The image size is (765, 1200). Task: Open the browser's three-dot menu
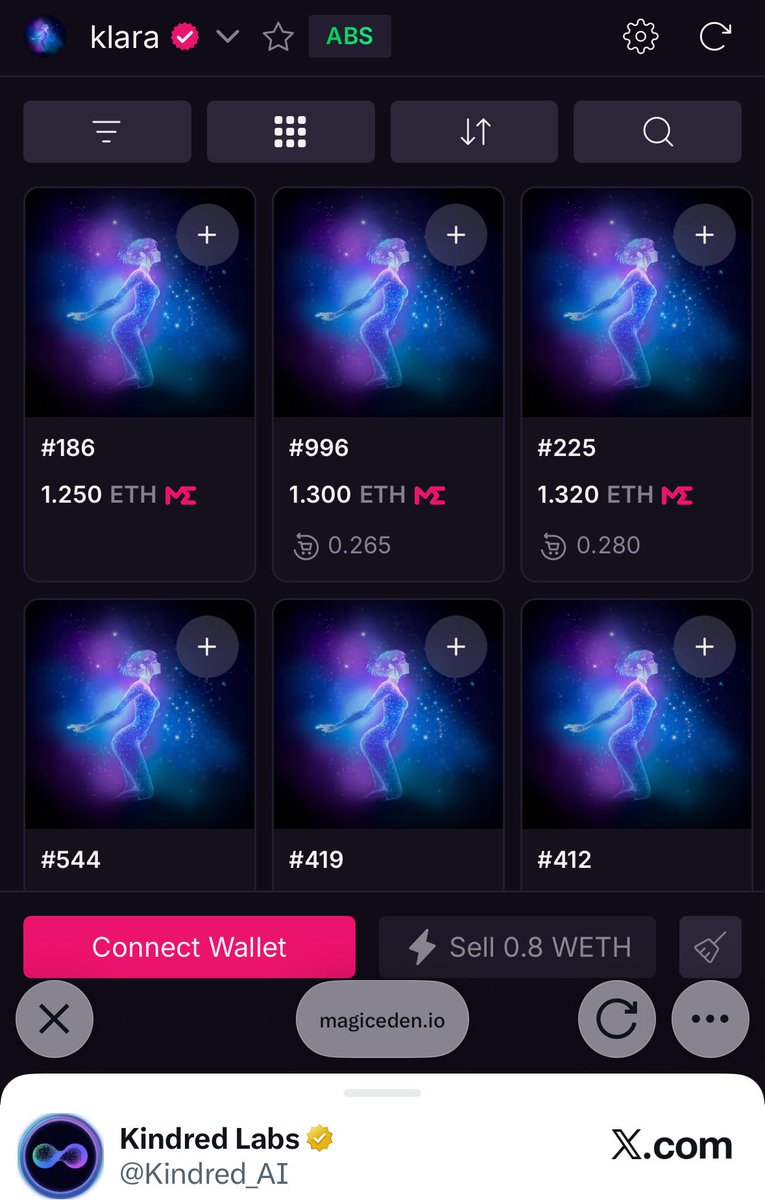pos(710,1020)
